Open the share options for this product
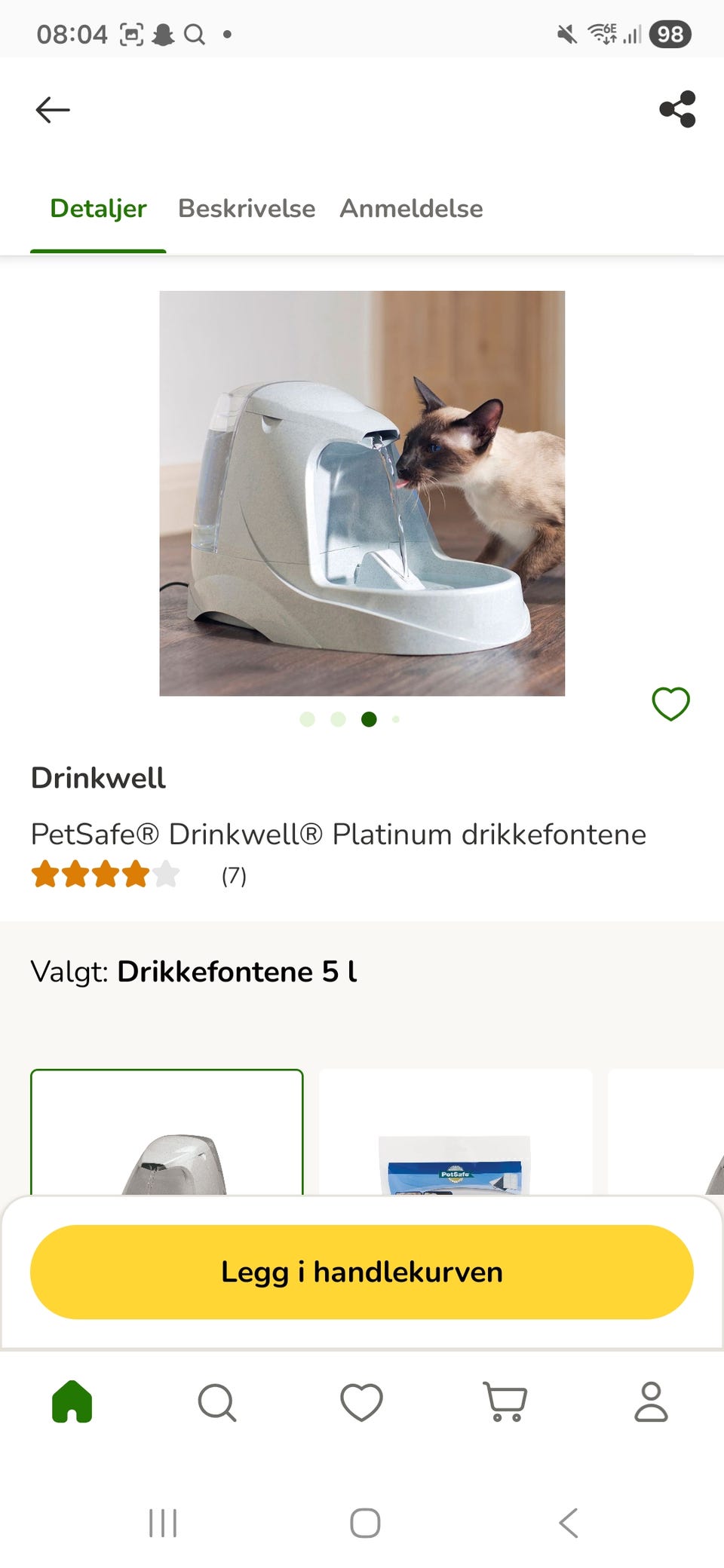 coord(678,109)
